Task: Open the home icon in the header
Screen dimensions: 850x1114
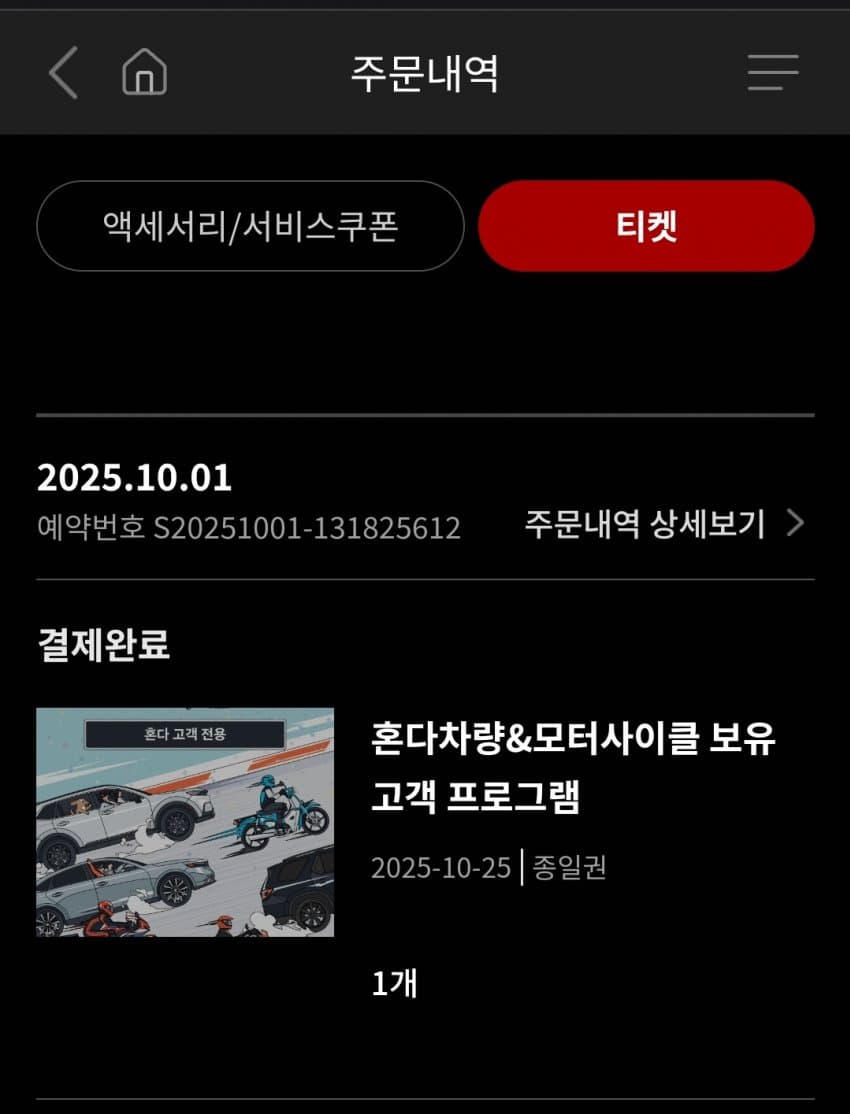Action: (x=144, y=73)
